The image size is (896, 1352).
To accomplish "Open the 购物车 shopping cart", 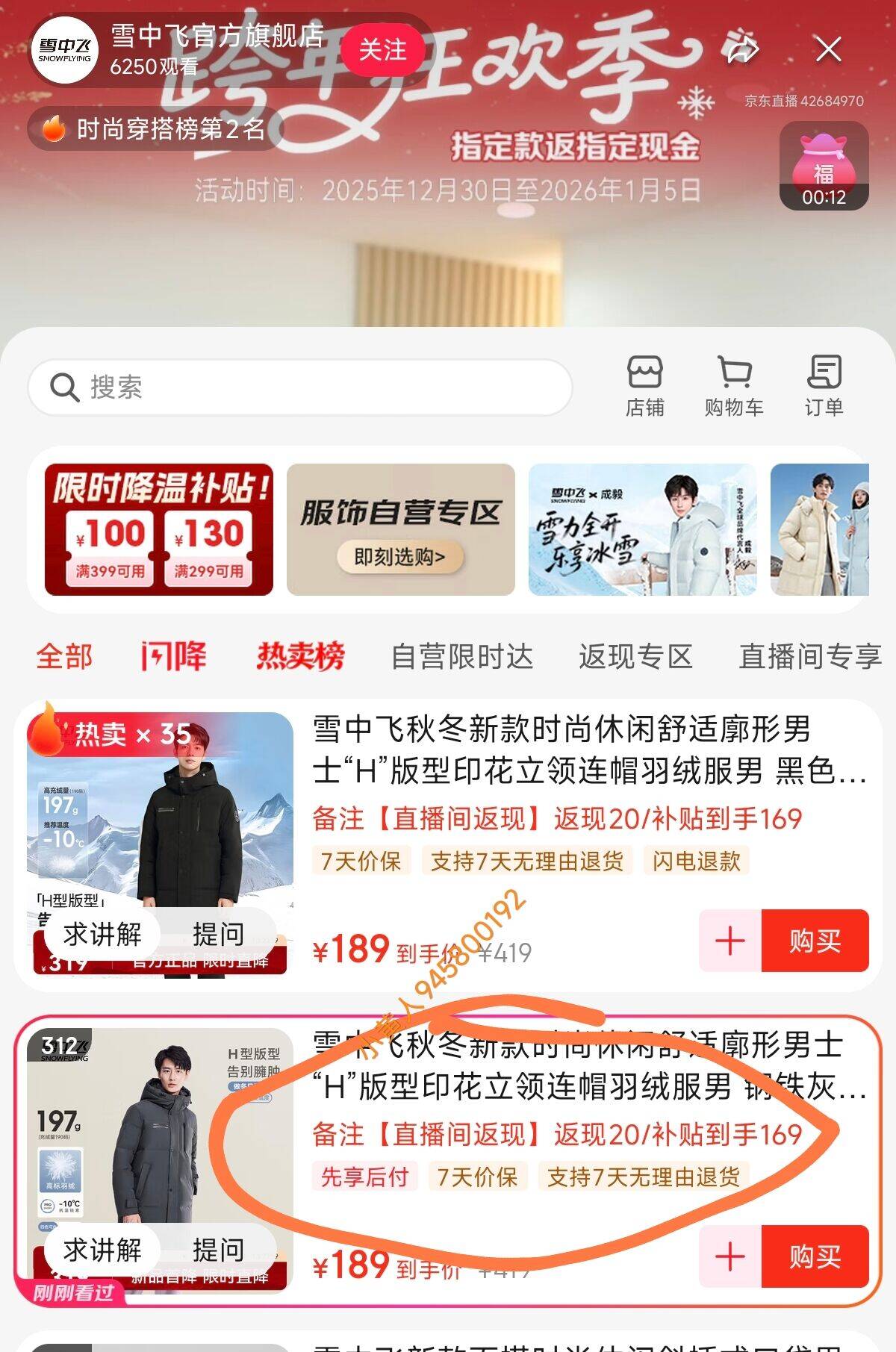I will click(734, 386).
